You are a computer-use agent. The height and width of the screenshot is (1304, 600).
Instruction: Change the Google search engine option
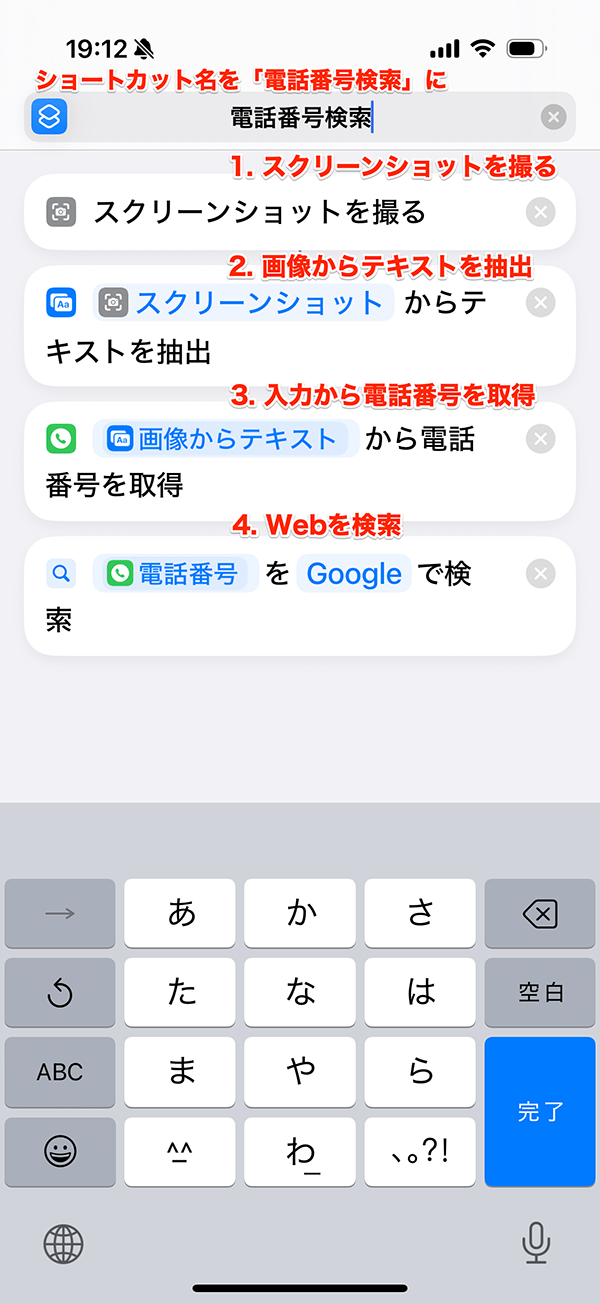click(354, 574)
